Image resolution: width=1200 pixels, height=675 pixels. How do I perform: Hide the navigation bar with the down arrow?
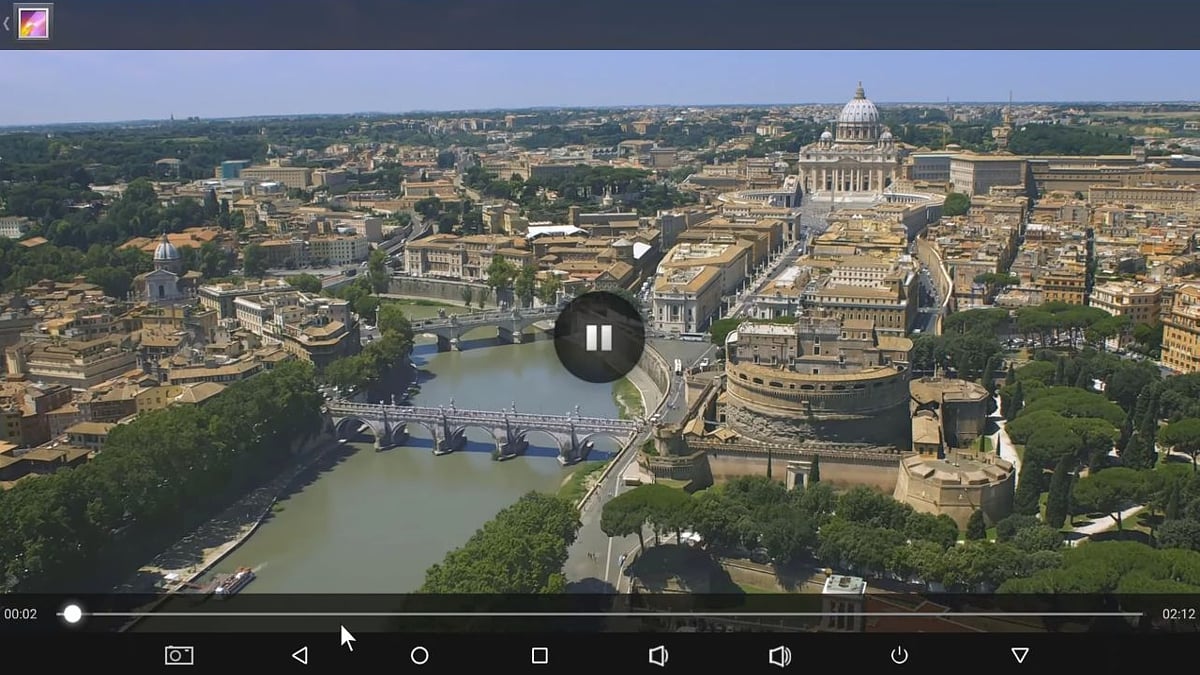click(x=1019, y=655)
